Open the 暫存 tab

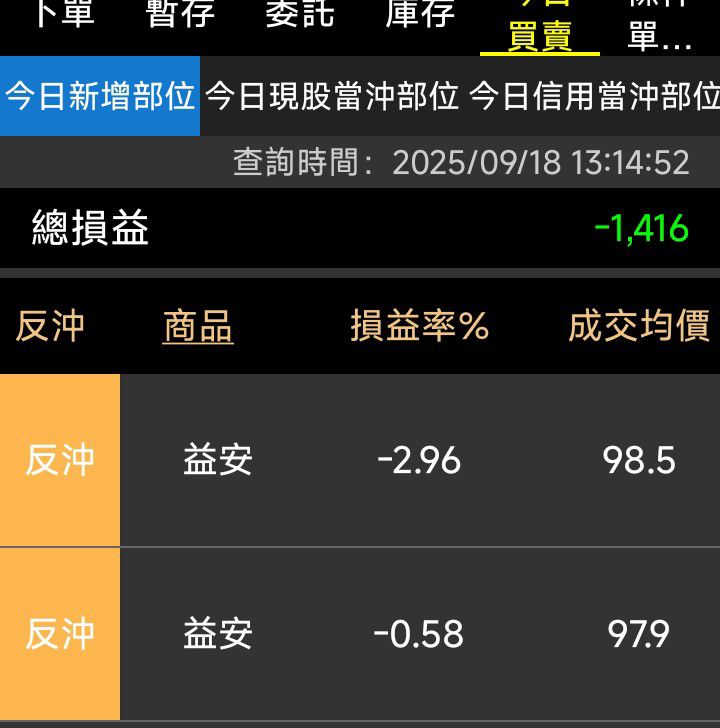180,16
